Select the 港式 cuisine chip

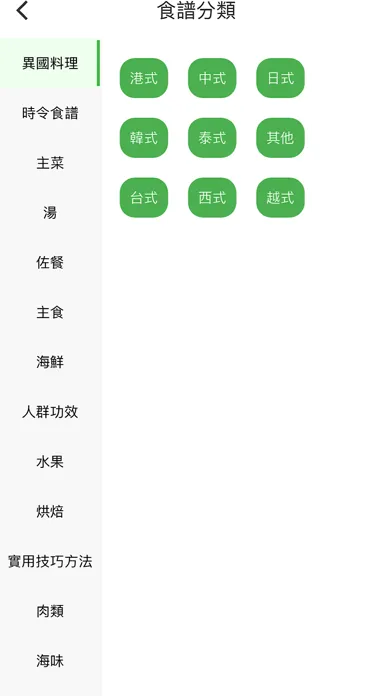144,78
